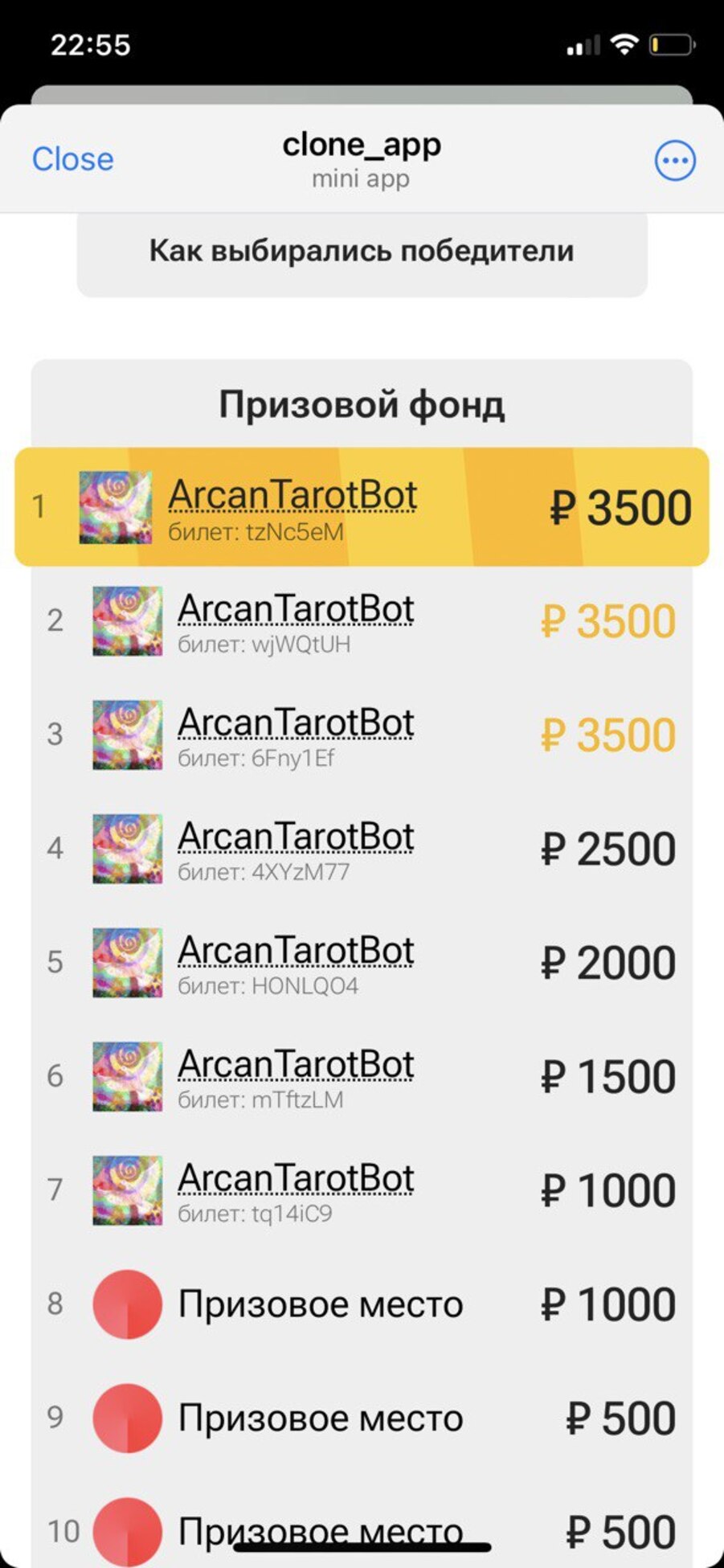Tap the Как выбирались победители button

(362, 252)
